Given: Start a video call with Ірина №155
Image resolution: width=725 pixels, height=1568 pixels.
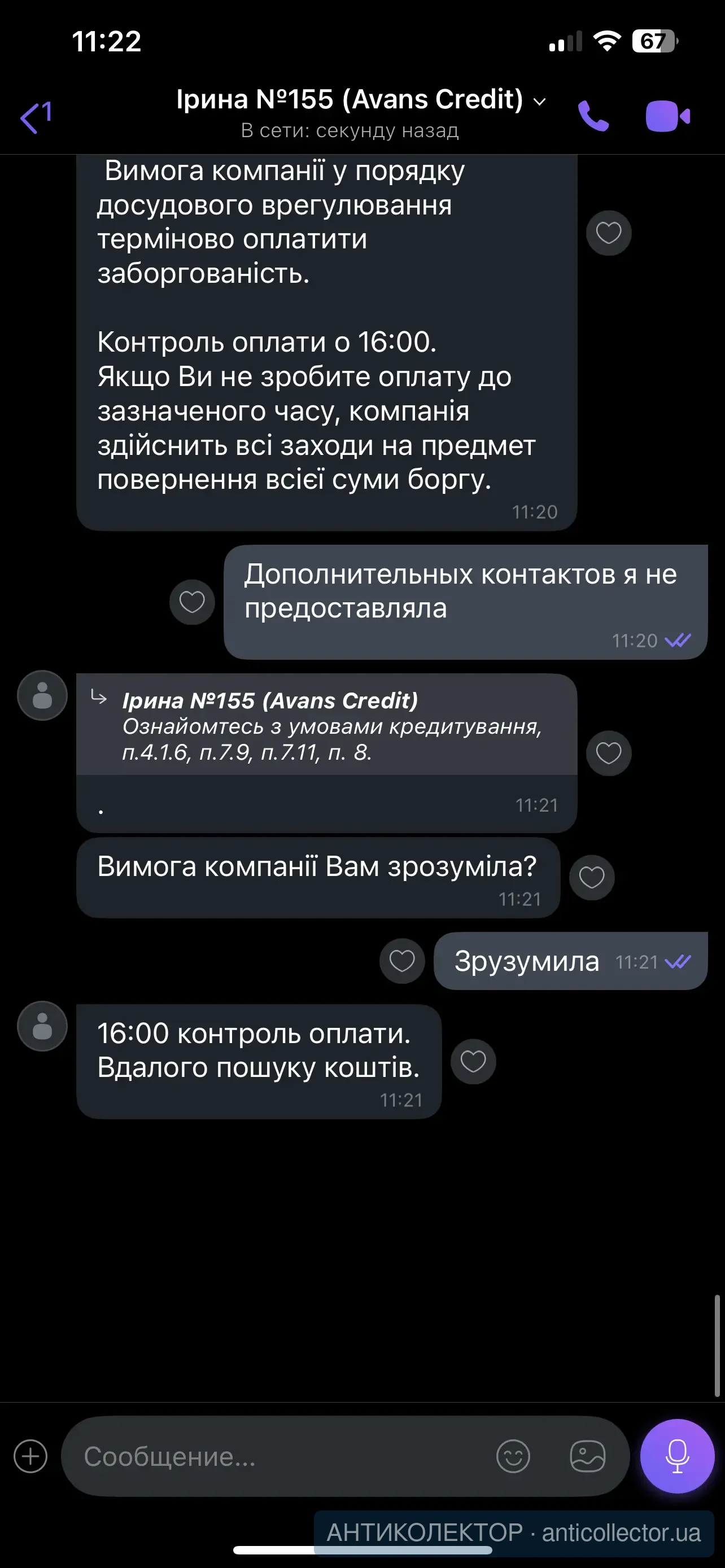Looking at the screenshot, I should point(667,116).
